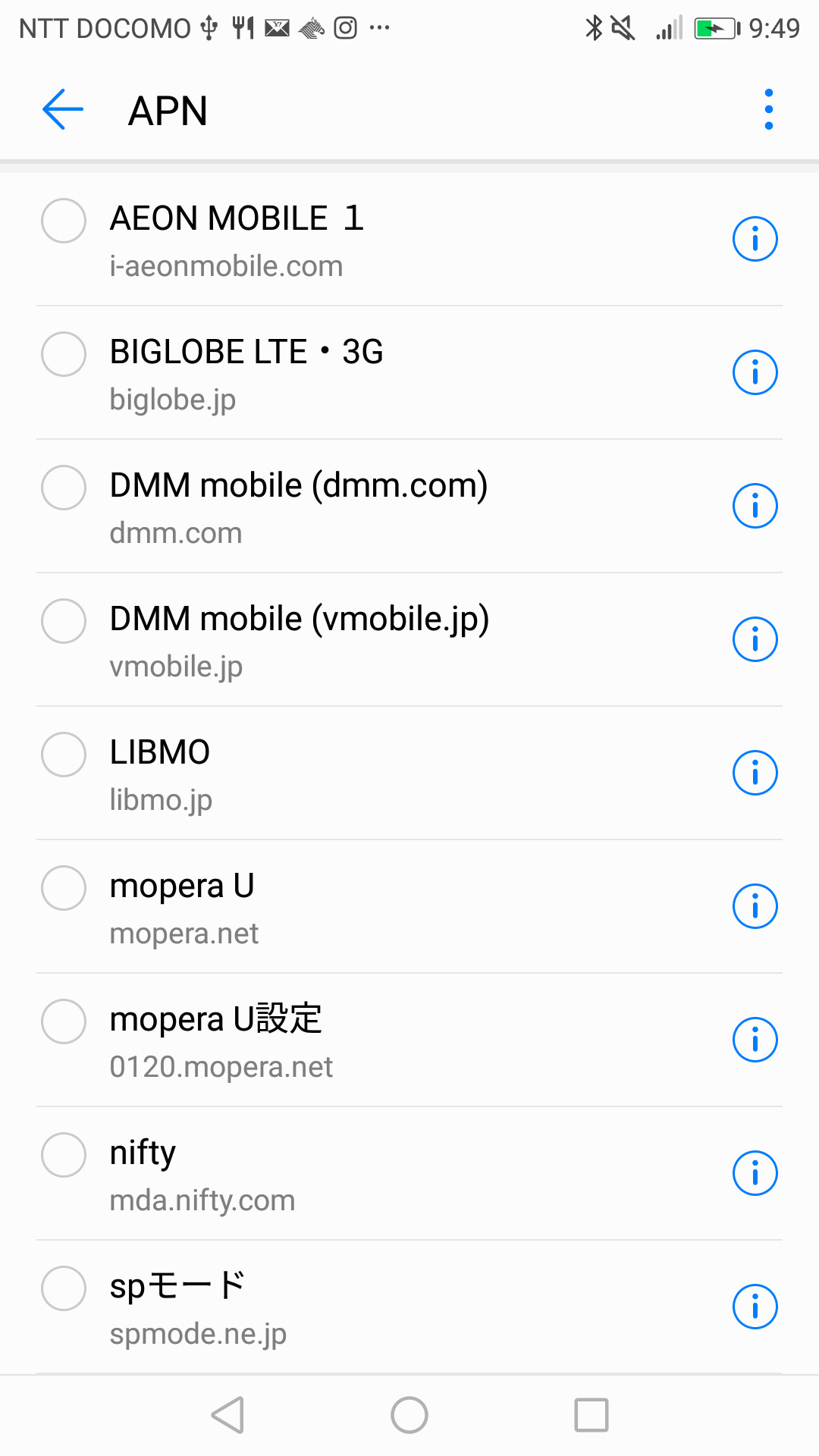Open info for DMM mobile (dmm.com)

(x=755, y=506)
